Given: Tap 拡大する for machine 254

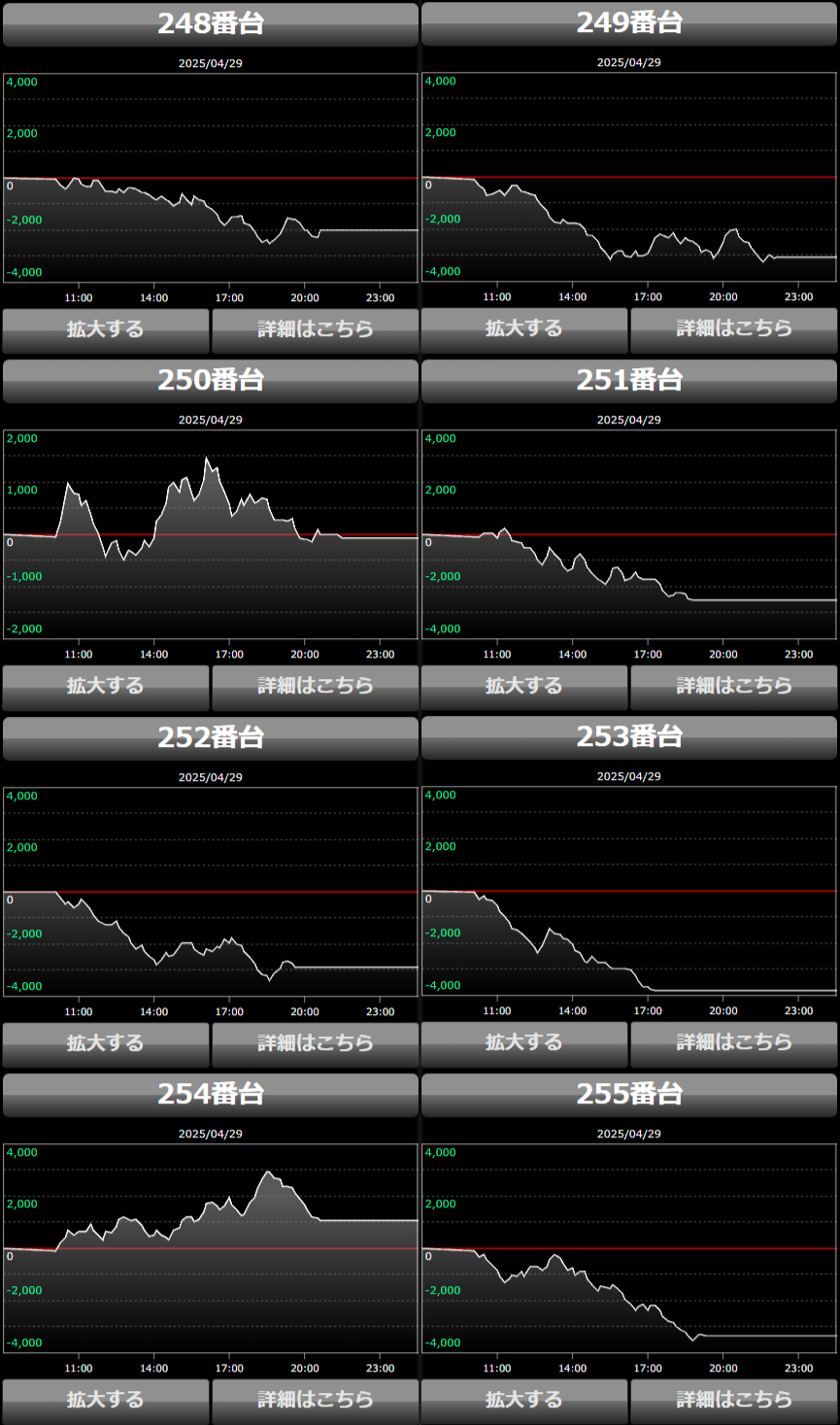Looking at the screenshot, I should [x=105, y=1401].
